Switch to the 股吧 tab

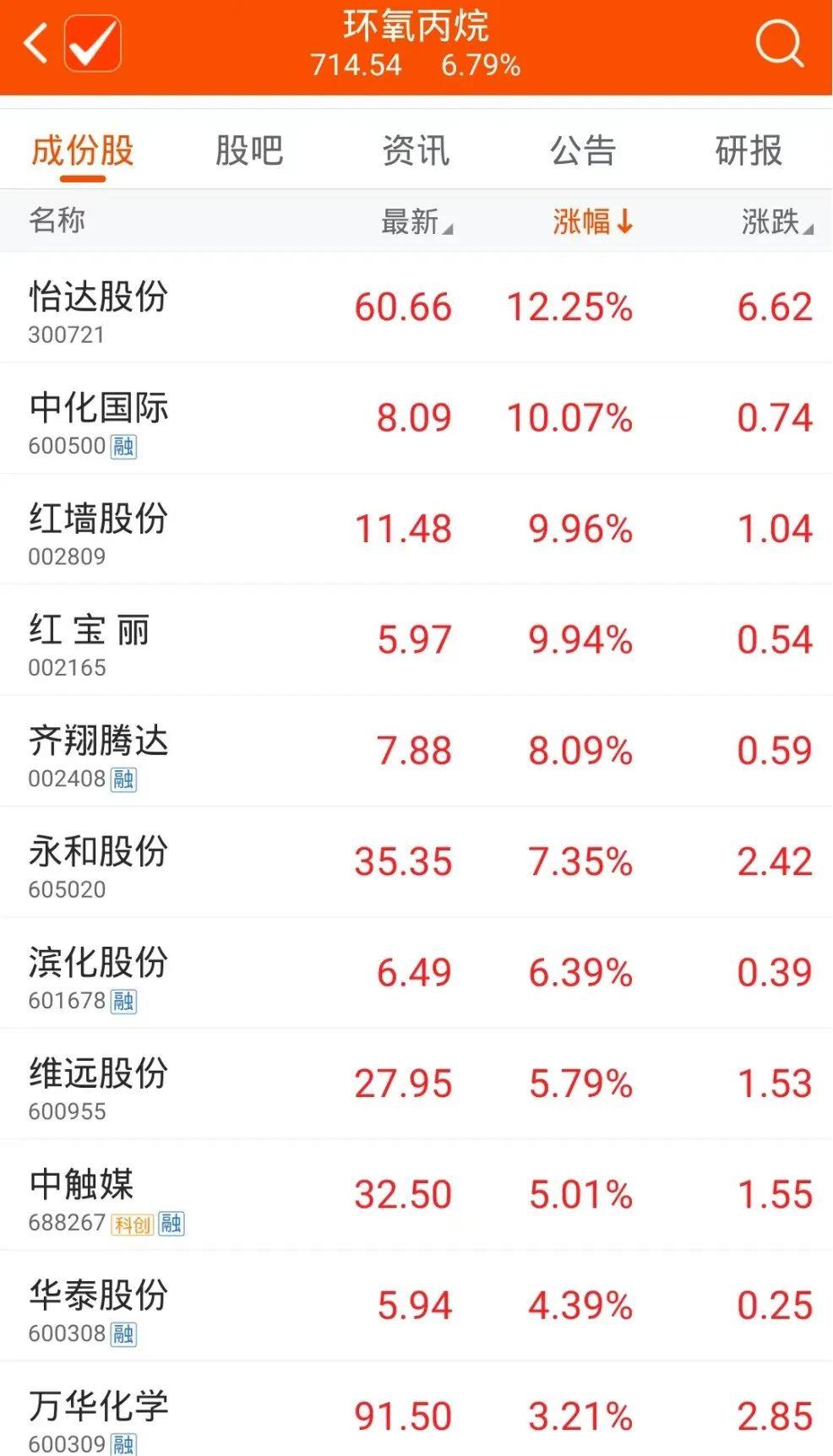coord(248,151)
